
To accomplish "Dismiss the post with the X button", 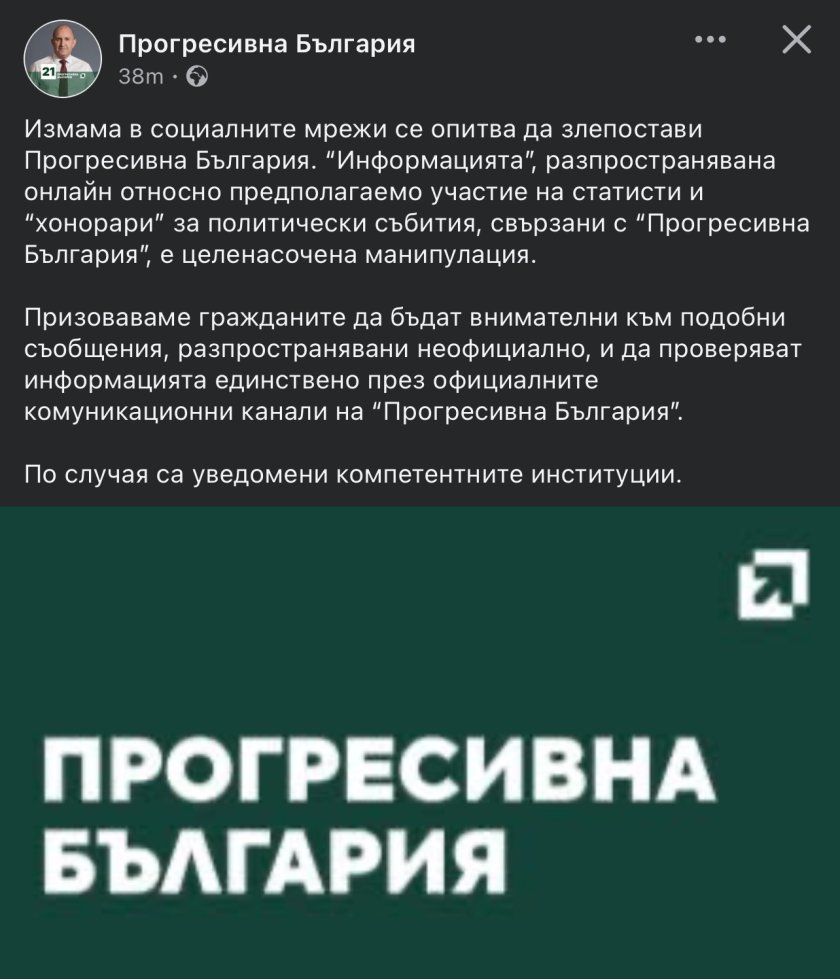I will (796, 40).
